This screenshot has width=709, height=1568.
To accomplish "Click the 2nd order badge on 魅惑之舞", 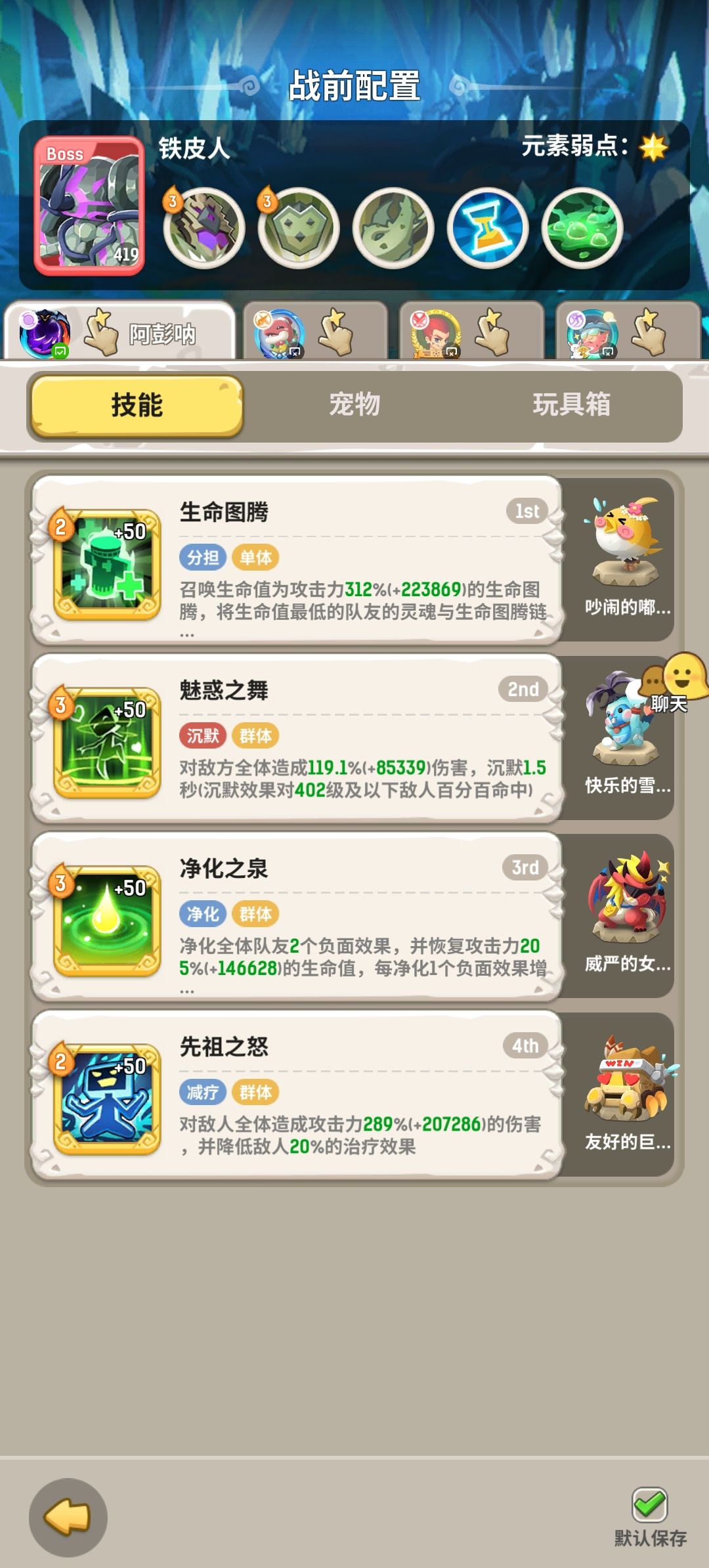I will click(x=522, y=691).
